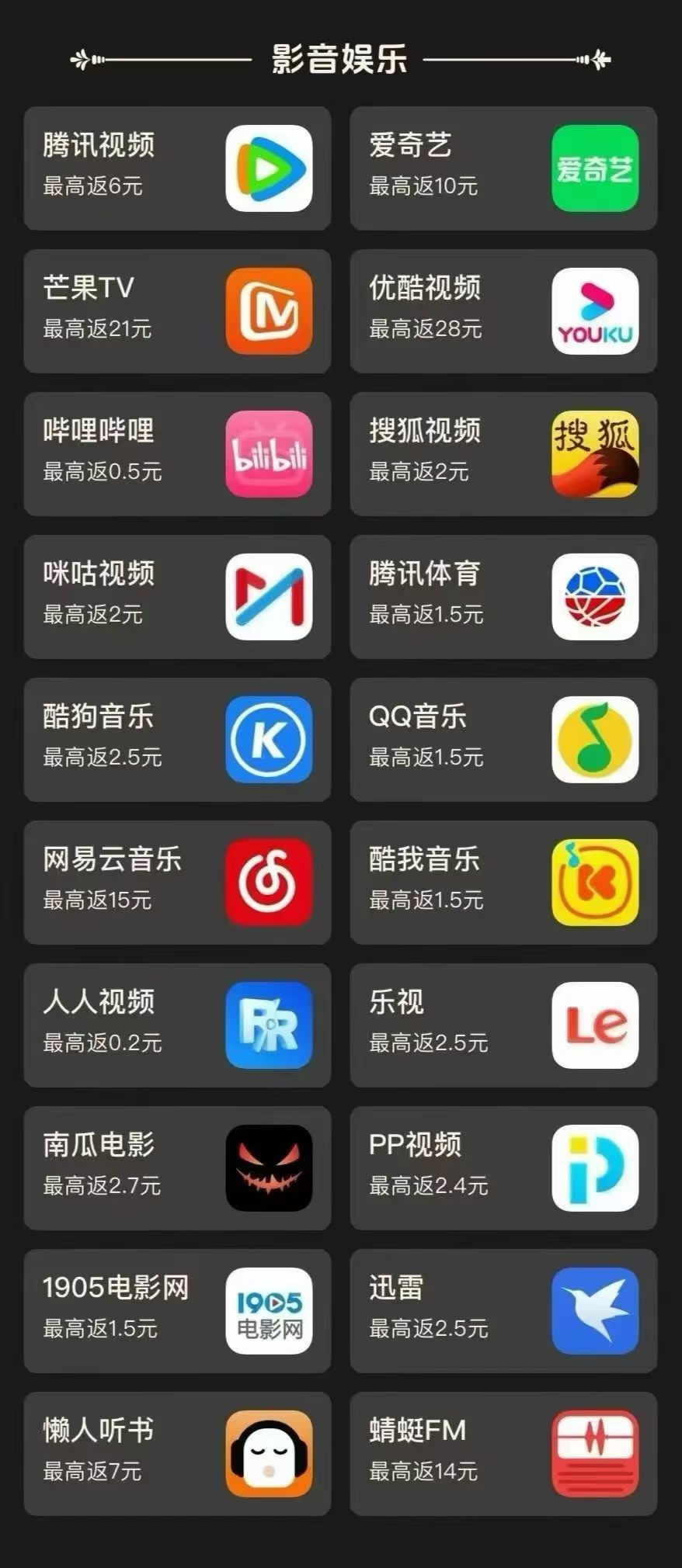Select the NetEase Cloud Music red icon
682x1568 pixels.
269,882
